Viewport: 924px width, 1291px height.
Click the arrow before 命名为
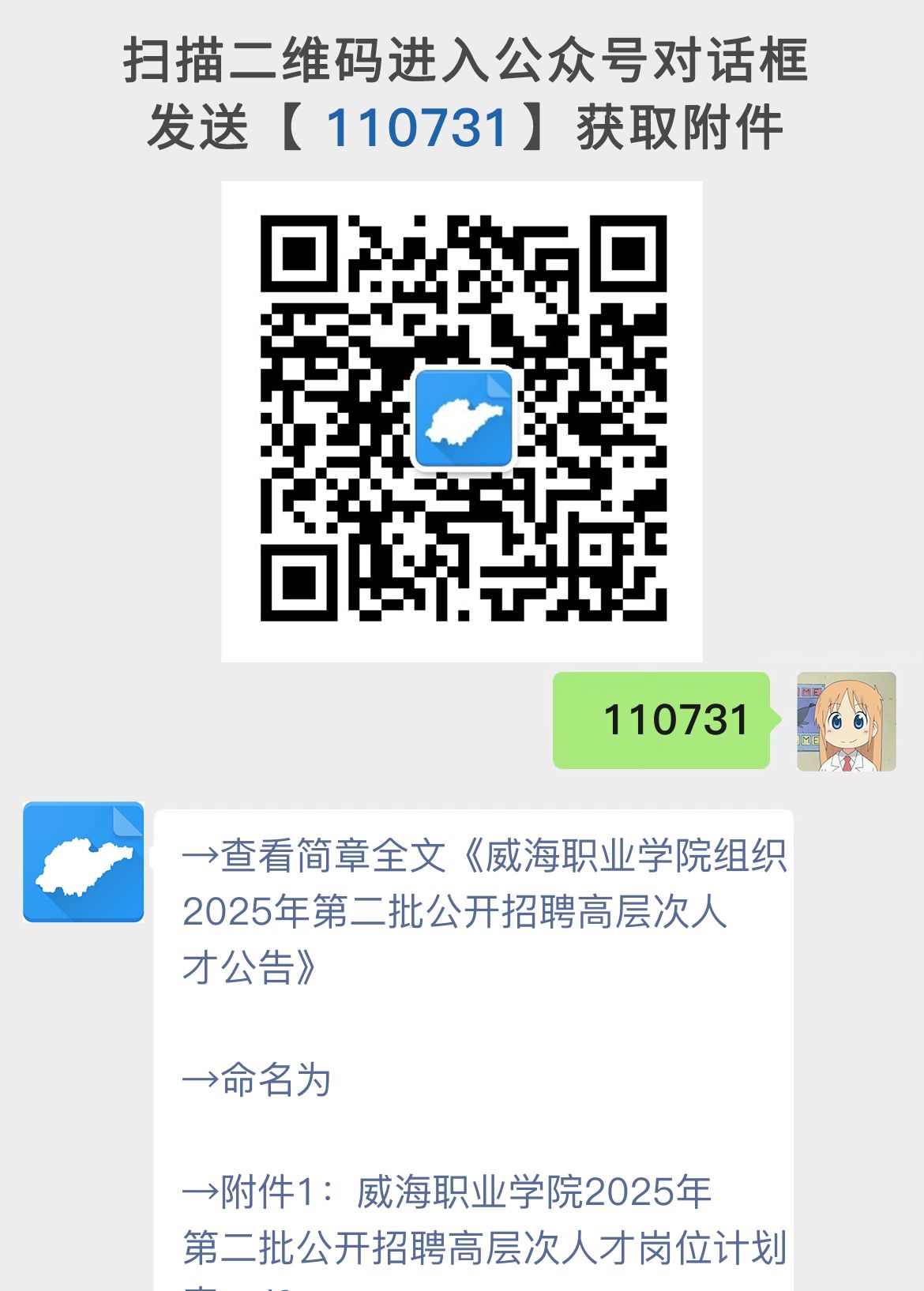[202, 1080]
